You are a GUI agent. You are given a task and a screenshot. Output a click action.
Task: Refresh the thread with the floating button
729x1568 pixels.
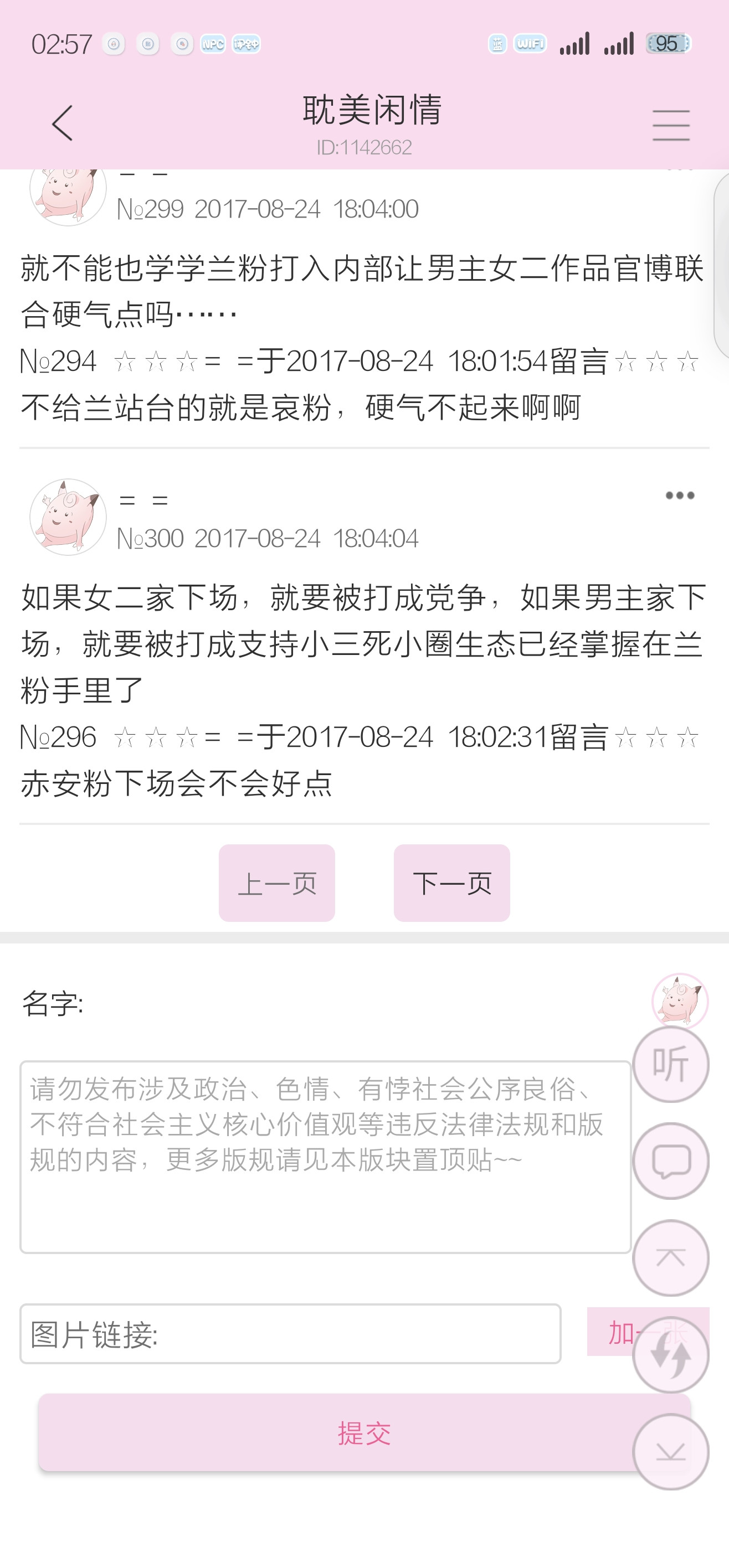click(670, 1355)
